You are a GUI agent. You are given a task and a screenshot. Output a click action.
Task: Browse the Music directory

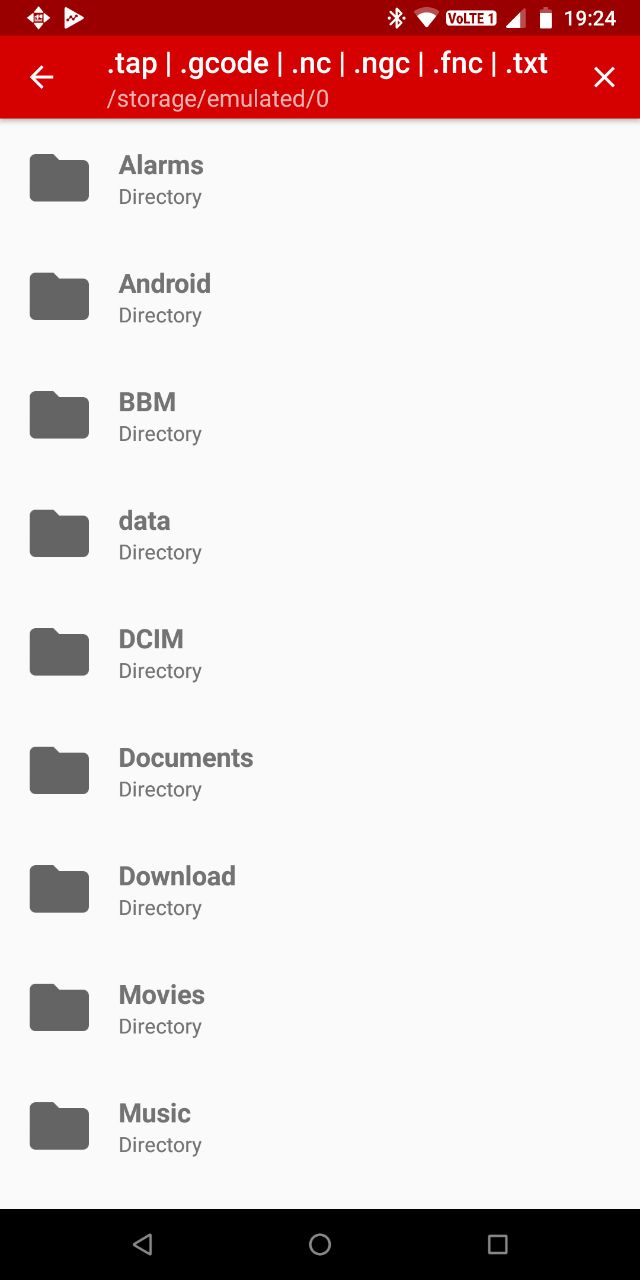(320, 1127)
